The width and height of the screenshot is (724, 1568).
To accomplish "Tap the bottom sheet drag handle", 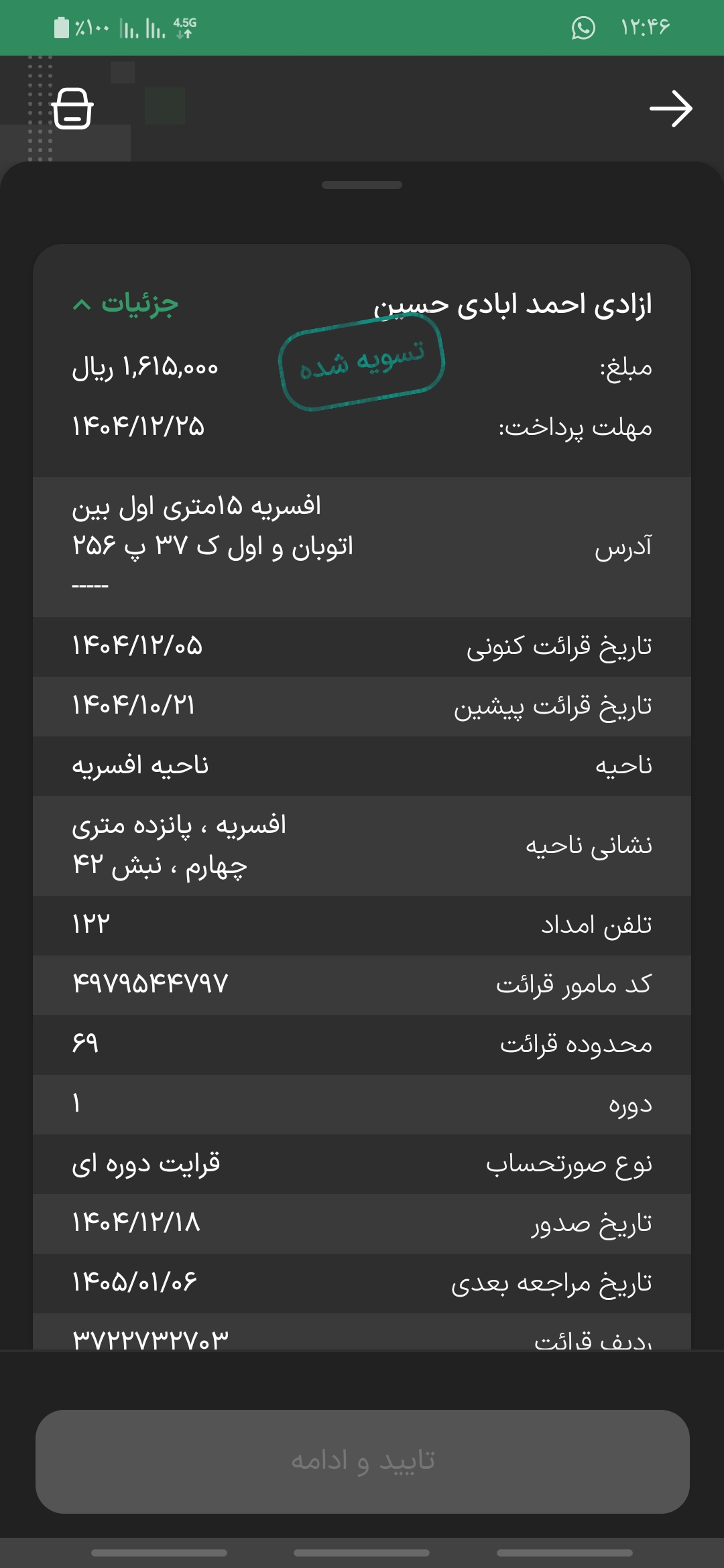I will [362, 185].
